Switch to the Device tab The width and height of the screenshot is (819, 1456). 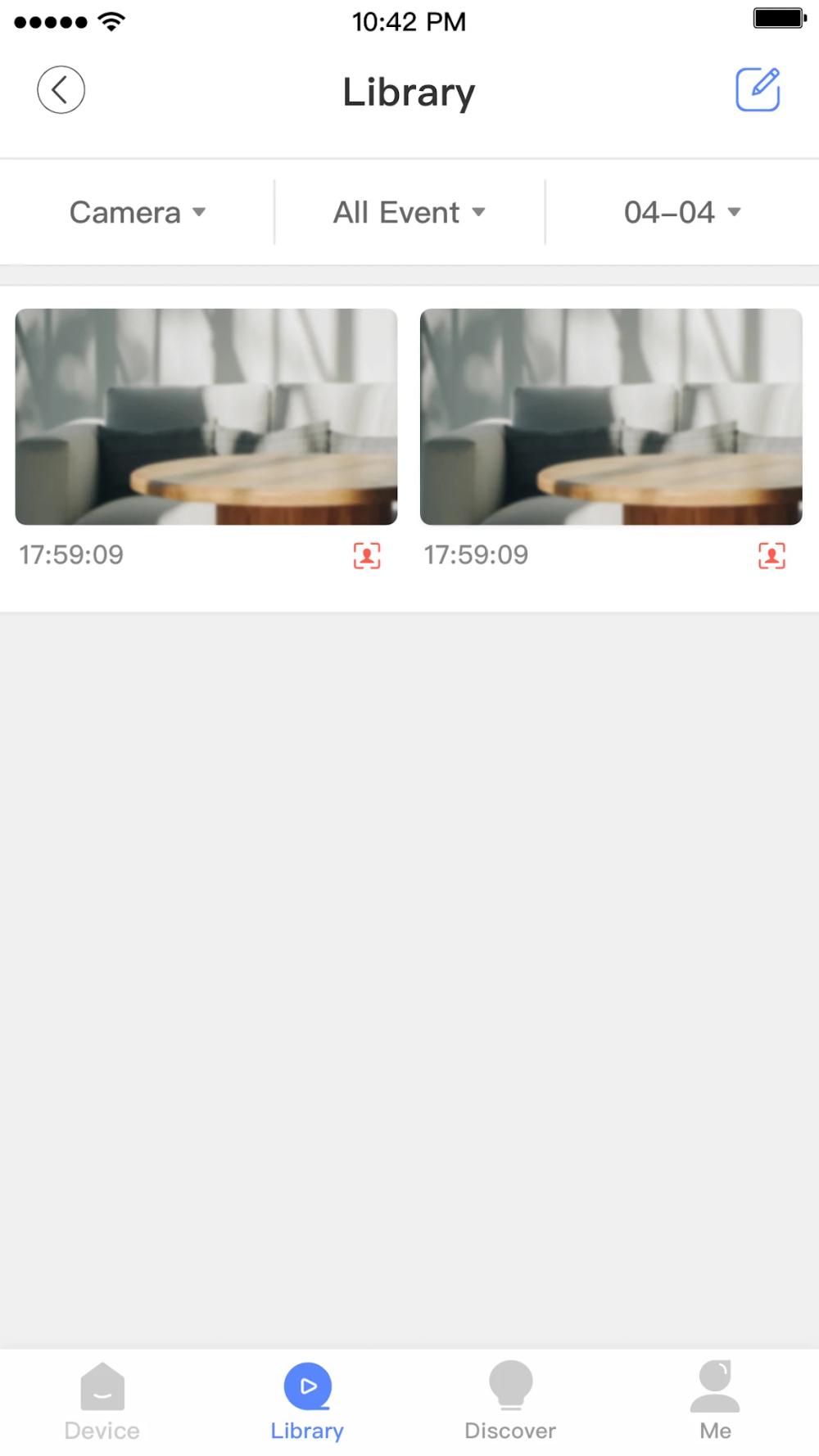tap(102, 1400)
